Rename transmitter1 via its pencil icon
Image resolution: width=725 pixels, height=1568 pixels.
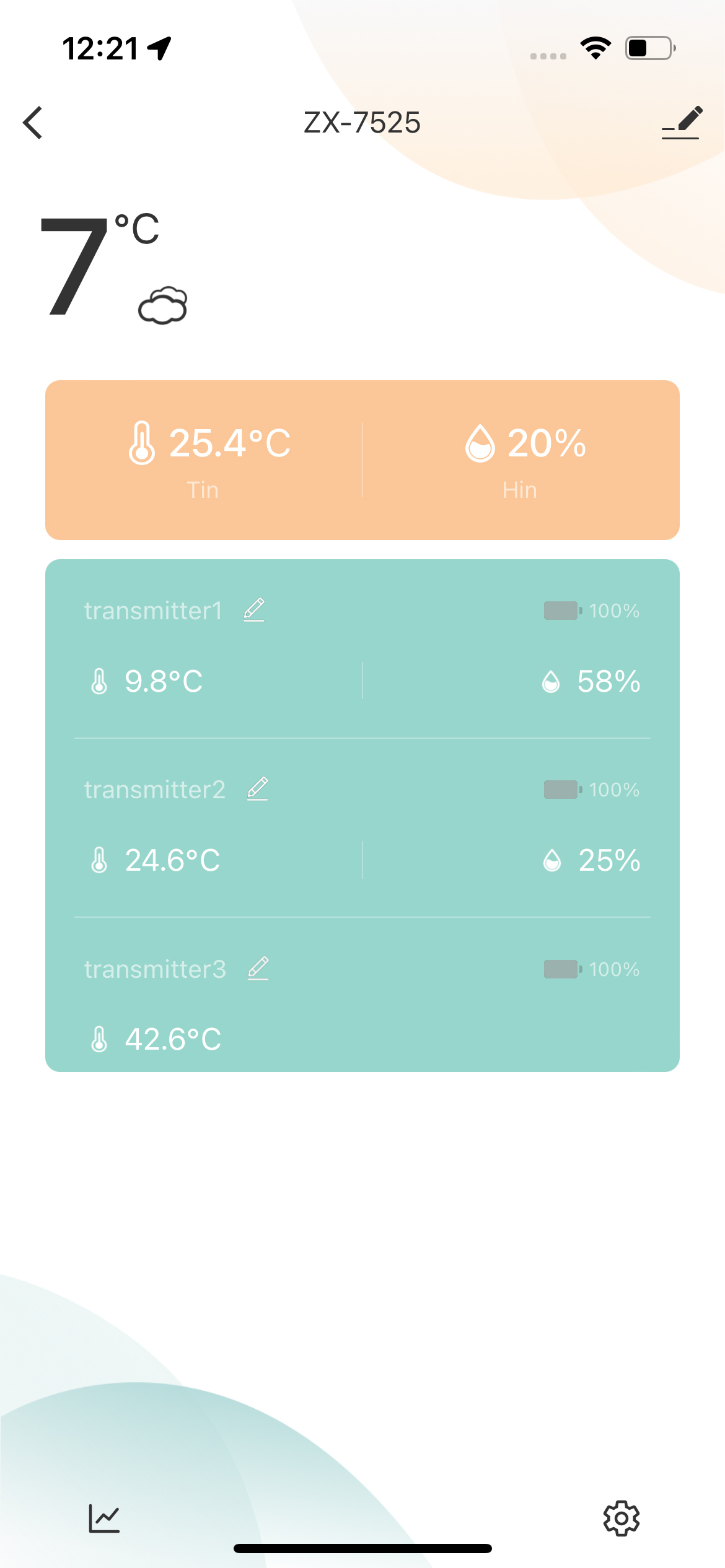pos(254,610)
